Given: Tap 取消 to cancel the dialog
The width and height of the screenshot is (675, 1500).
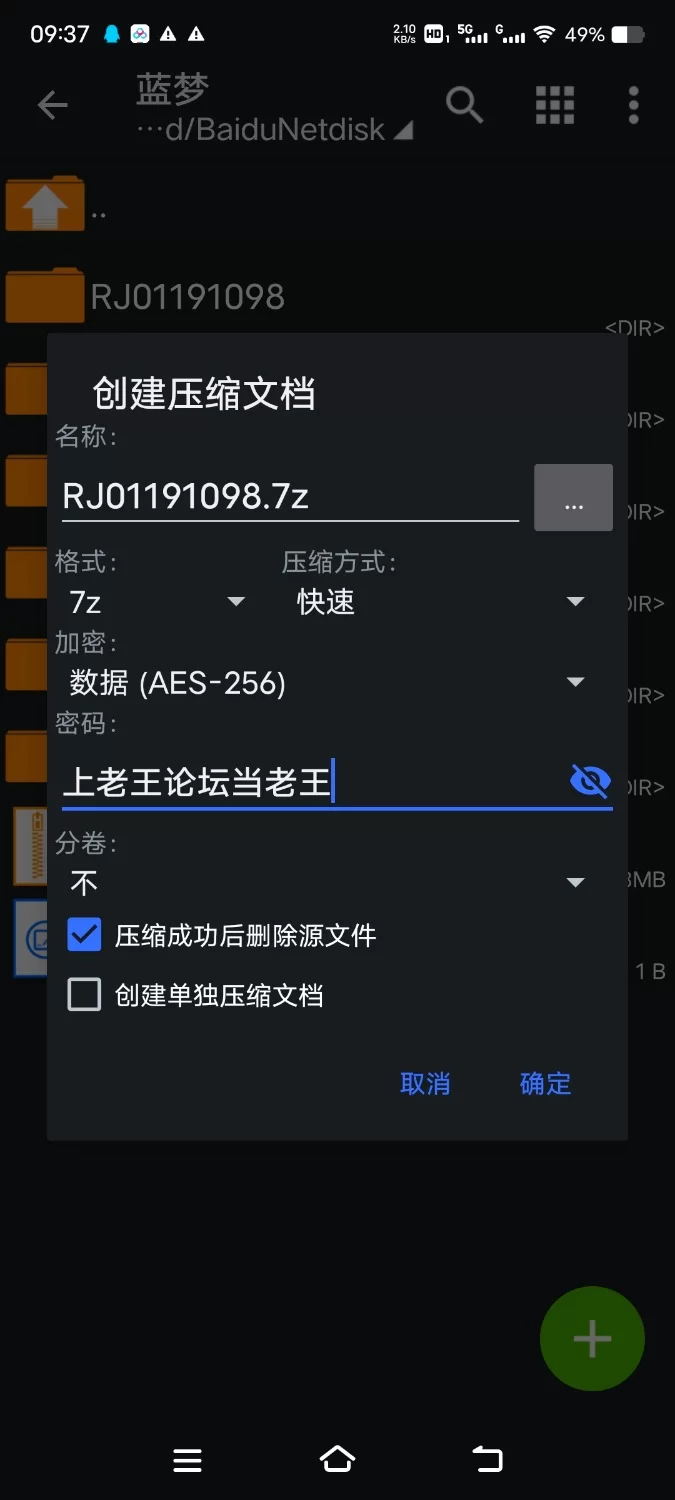Looking at the screenshot, I should [x=425, y=1084].
